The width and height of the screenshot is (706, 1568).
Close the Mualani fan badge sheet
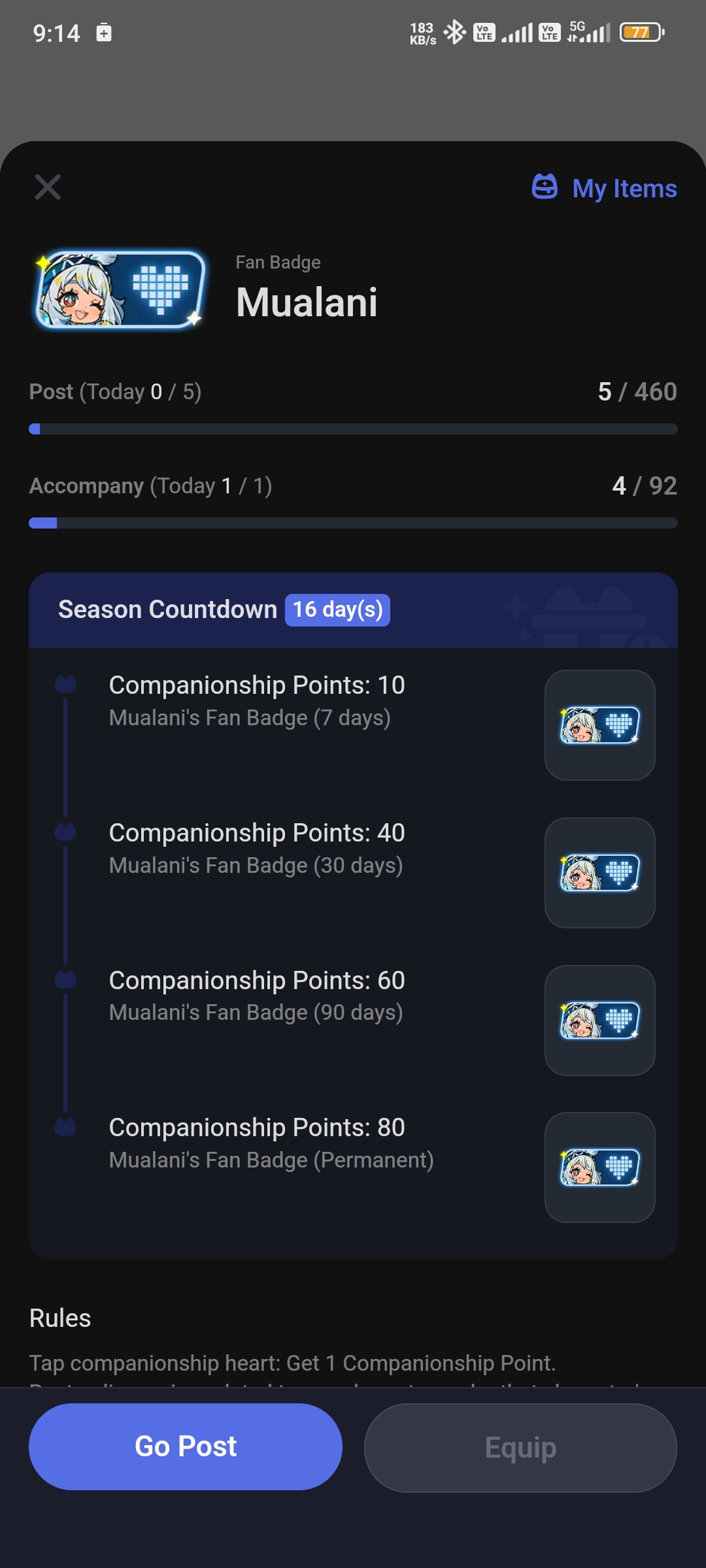[48, 187]
